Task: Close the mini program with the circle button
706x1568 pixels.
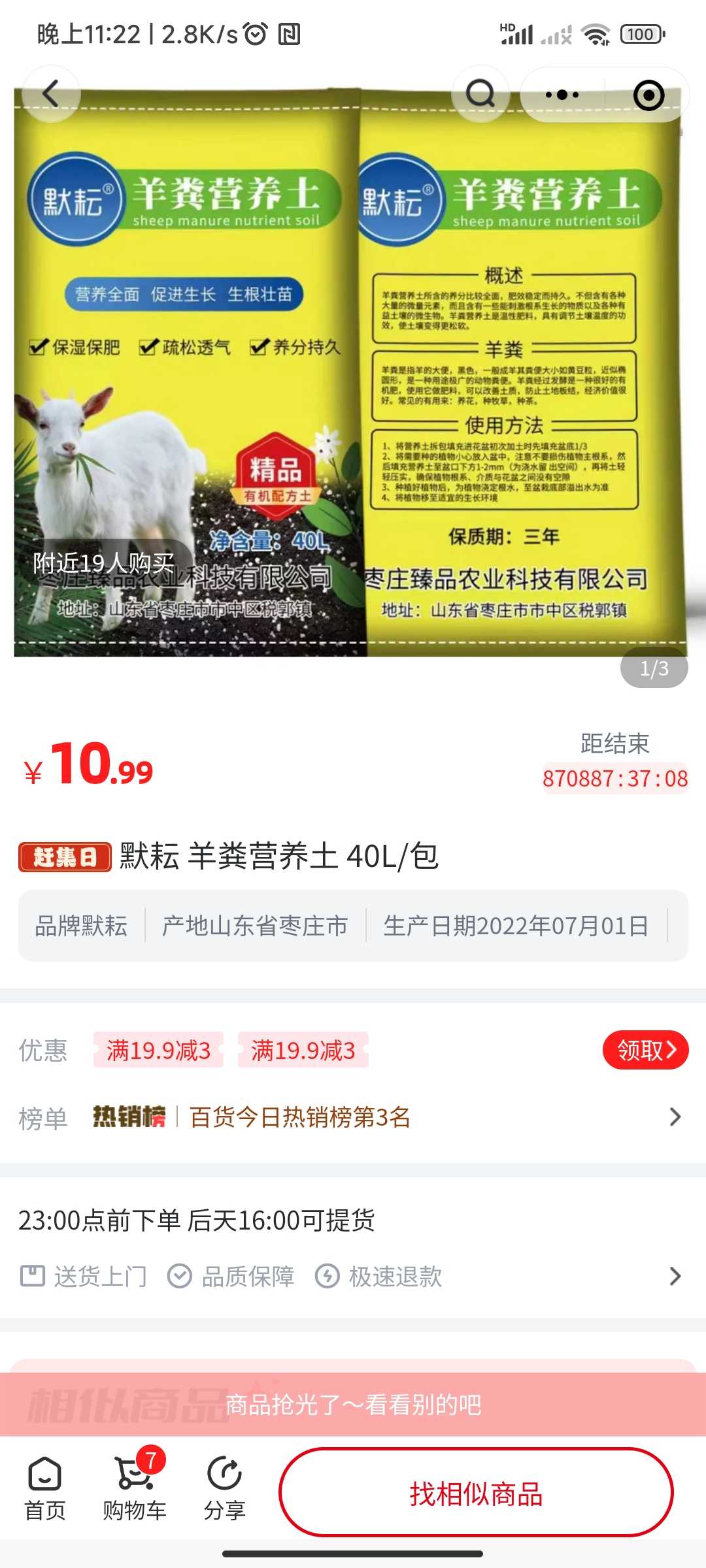Action: [648, 95]
